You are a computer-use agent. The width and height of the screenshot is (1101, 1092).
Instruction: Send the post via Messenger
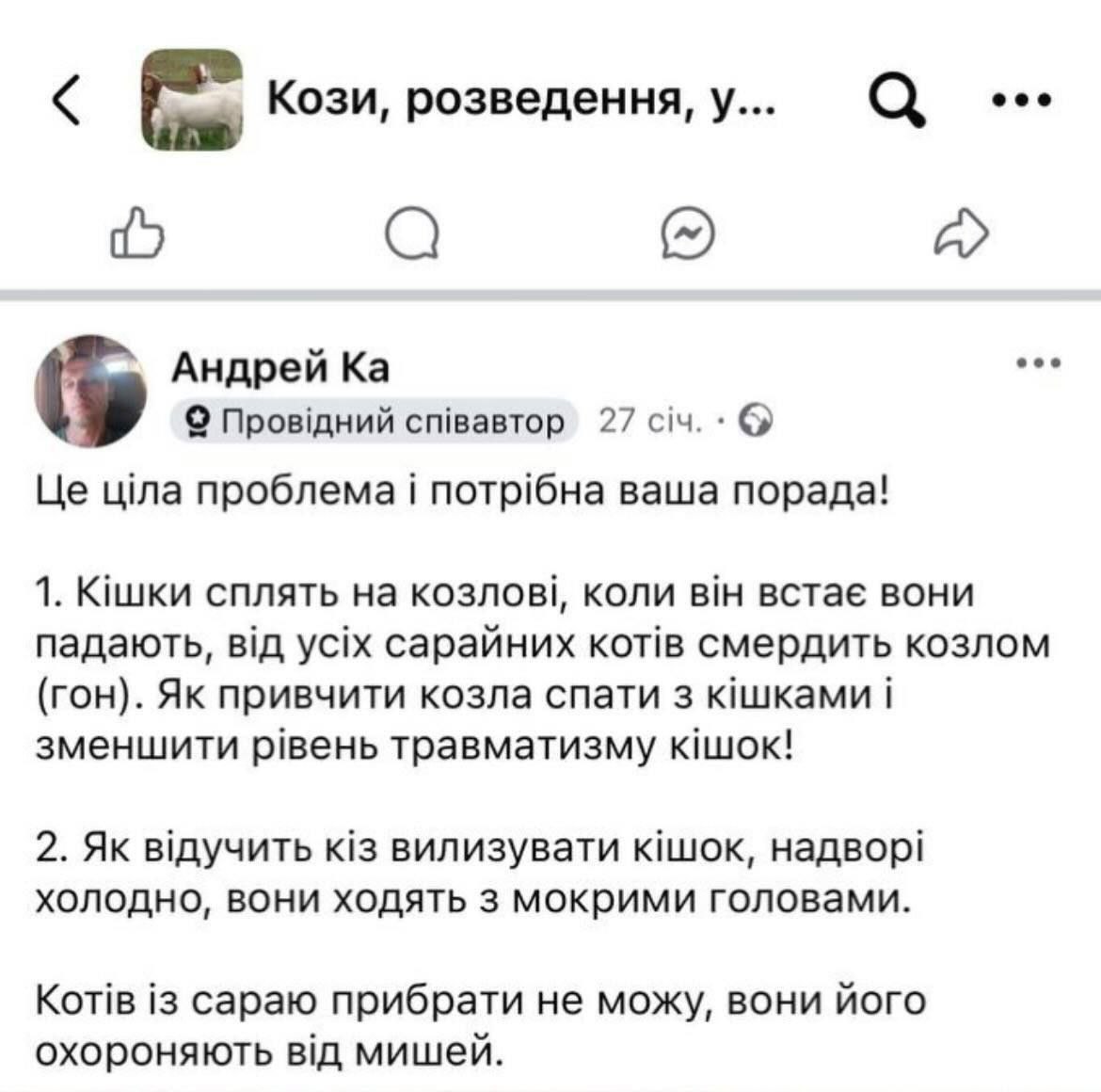point(688,233)
